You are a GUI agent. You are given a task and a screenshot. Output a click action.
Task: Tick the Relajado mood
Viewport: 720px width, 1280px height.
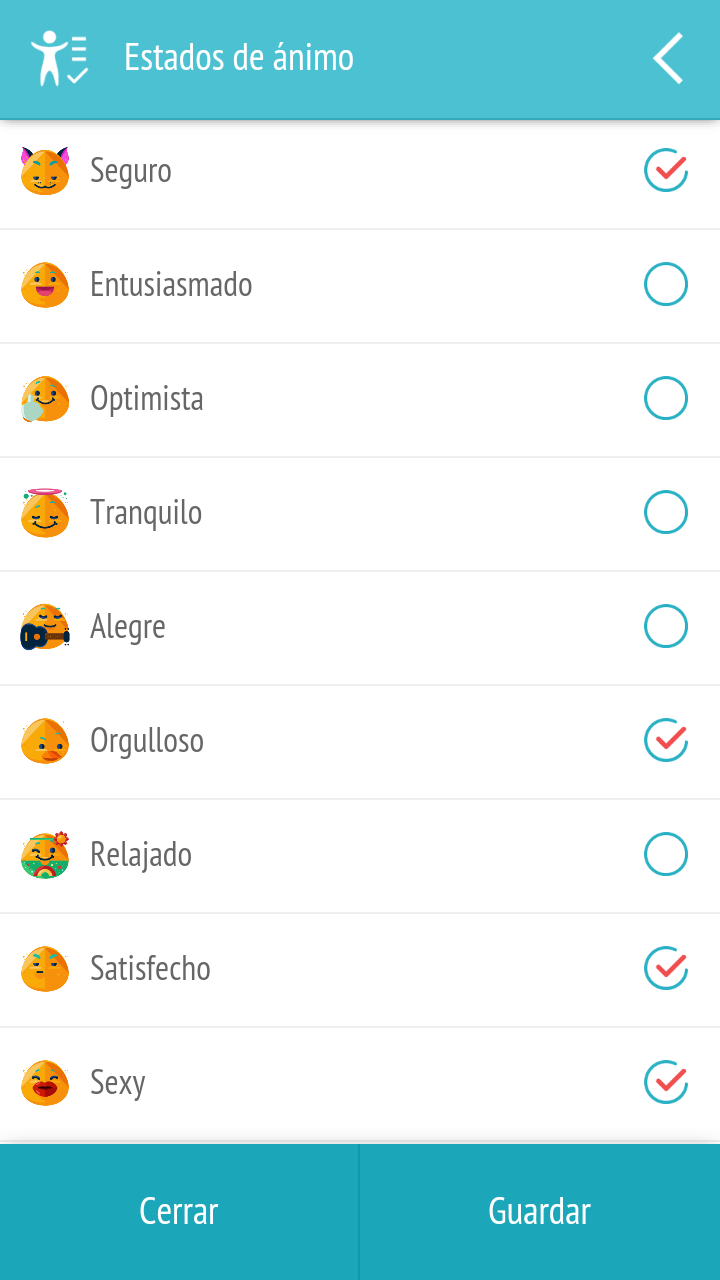(666, 854)
